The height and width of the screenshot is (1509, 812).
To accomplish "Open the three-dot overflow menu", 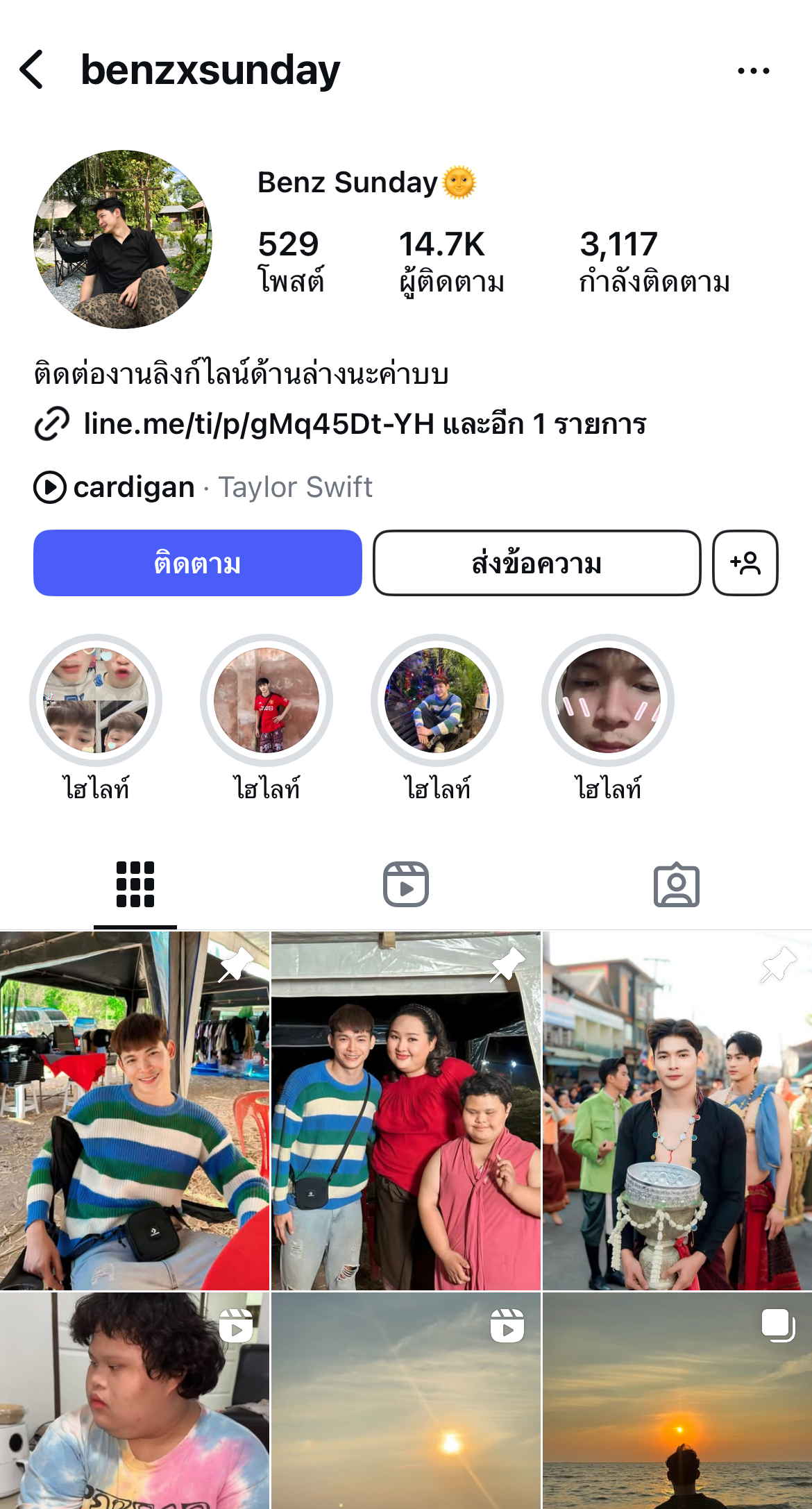I will click(x=753, y=71).
